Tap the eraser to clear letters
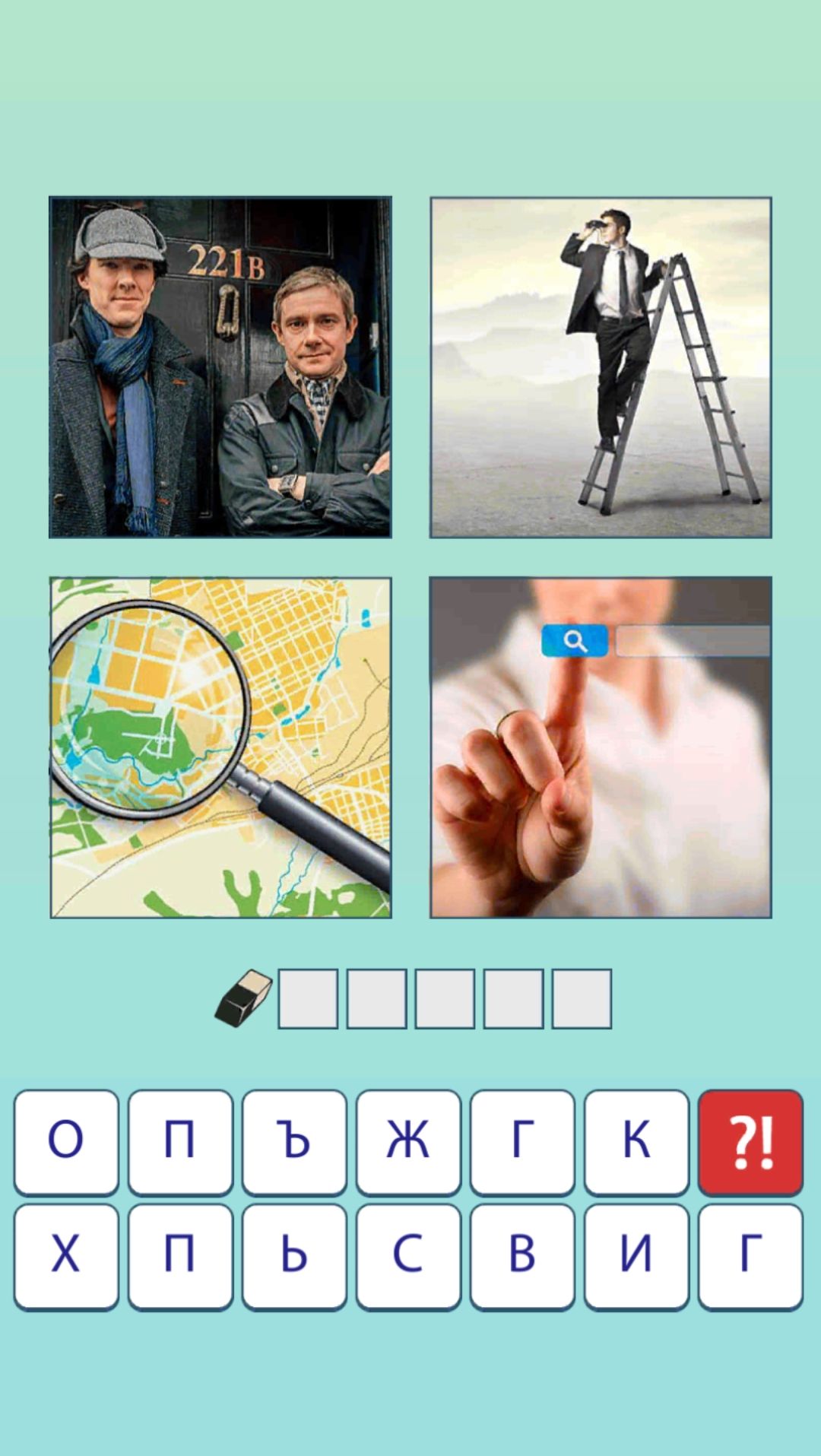The height and width of the screenshot is (1456, 821). click(244, 998)
